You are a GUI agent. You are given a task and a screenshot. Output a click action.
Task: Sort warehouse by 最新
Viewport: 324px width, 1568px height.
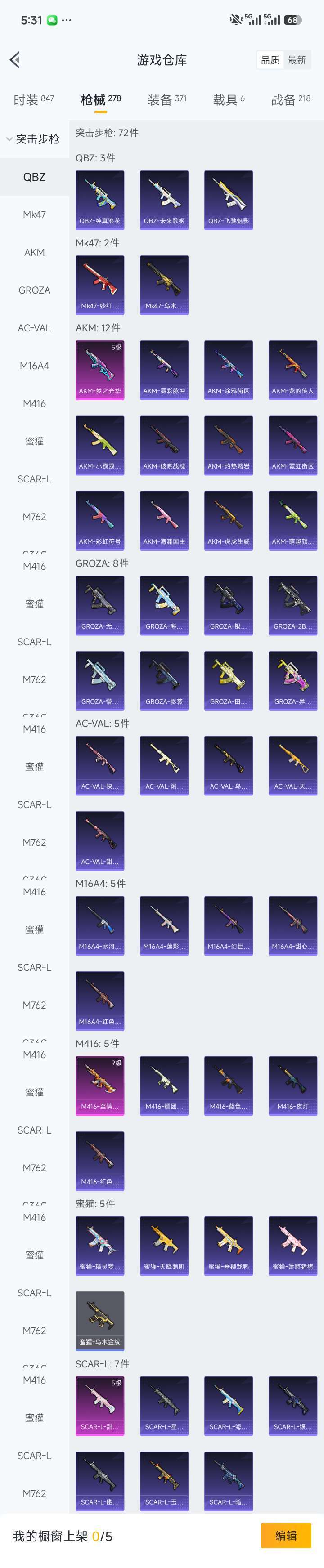(x=297, y=60)
